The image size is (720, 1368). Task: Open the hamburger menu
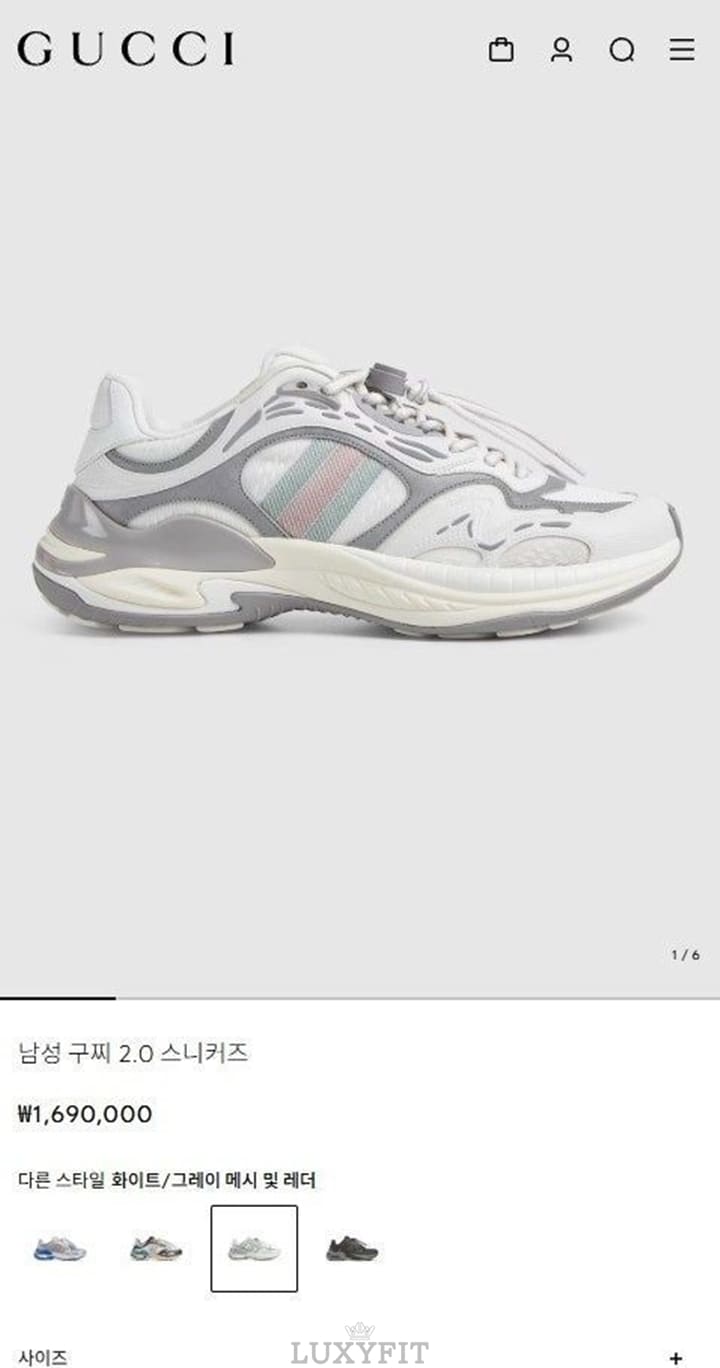682,50
